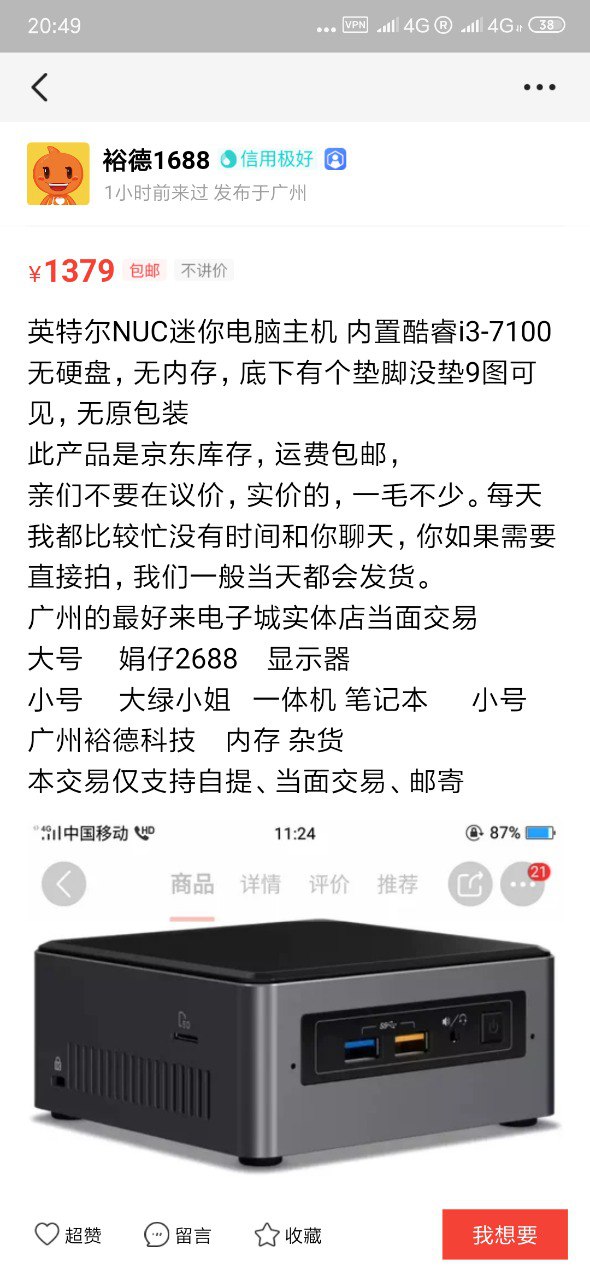This screenshot has height=1280, width=590.
Task: Save the item with 收藏
Action: coord(288,1235)
